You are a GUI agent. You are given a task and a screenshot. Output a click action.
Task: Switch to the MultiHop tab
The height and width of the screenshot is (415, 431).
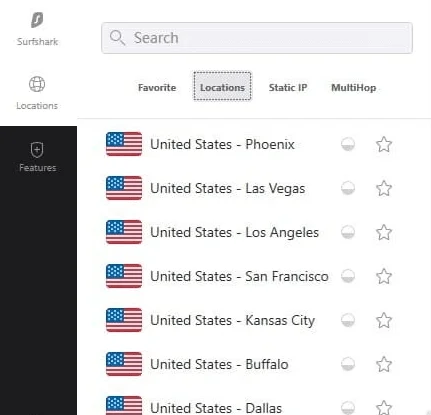[x=354, y=88]
